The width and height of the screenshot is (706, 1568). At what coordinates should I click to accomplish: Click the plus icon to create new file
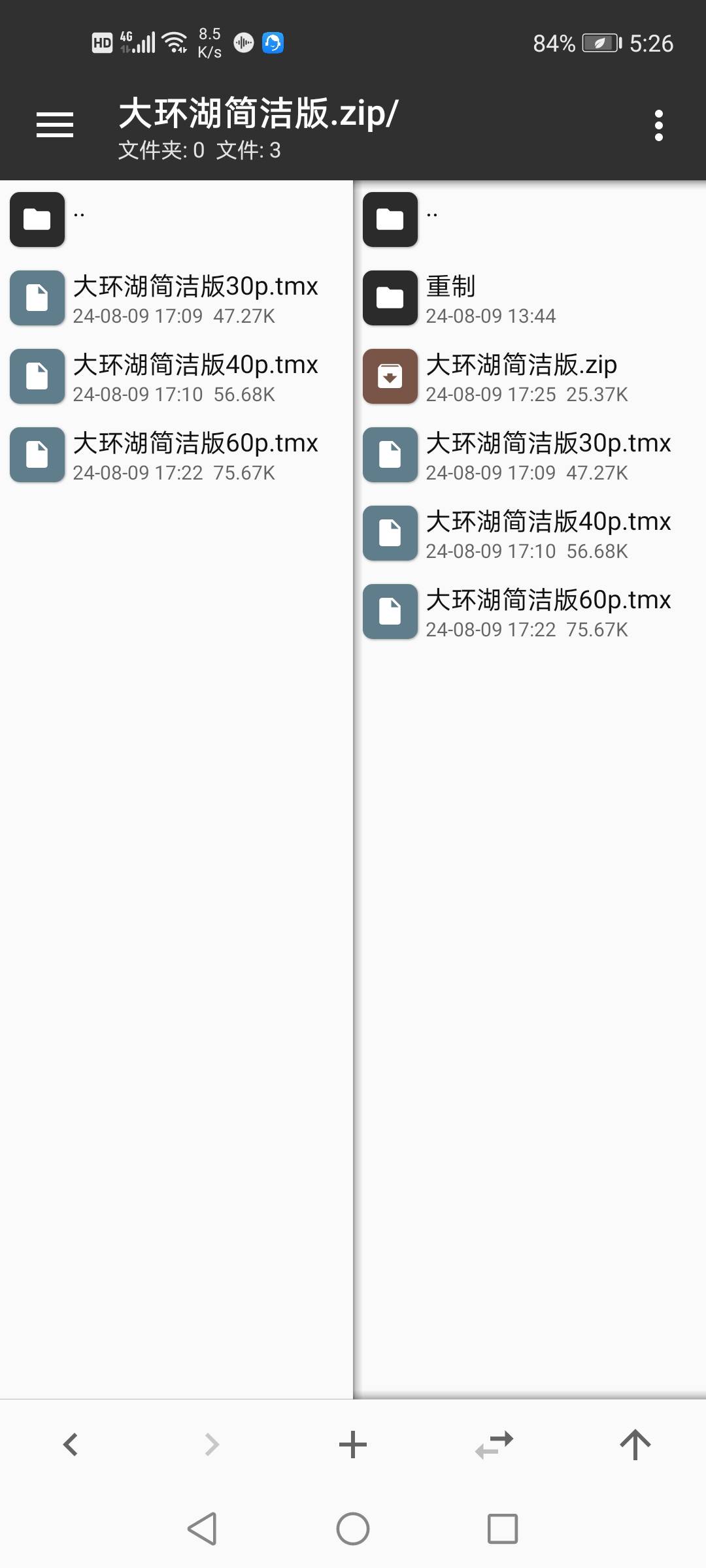(x=352, y=1445)
